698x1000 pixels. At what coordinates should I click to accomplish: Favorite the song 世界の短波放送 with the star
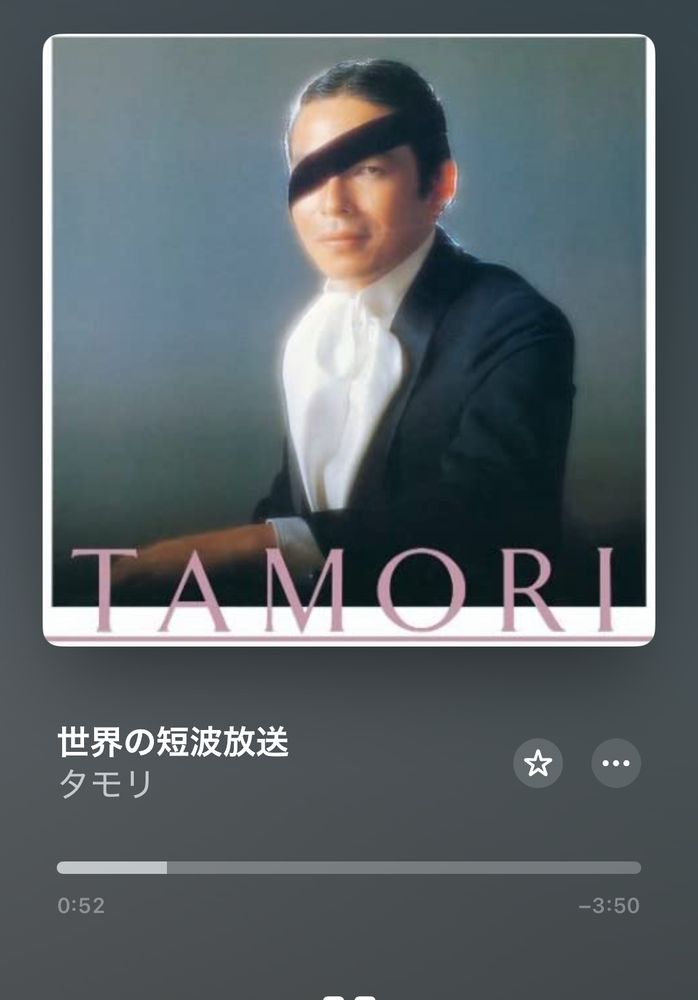[538, 764]
